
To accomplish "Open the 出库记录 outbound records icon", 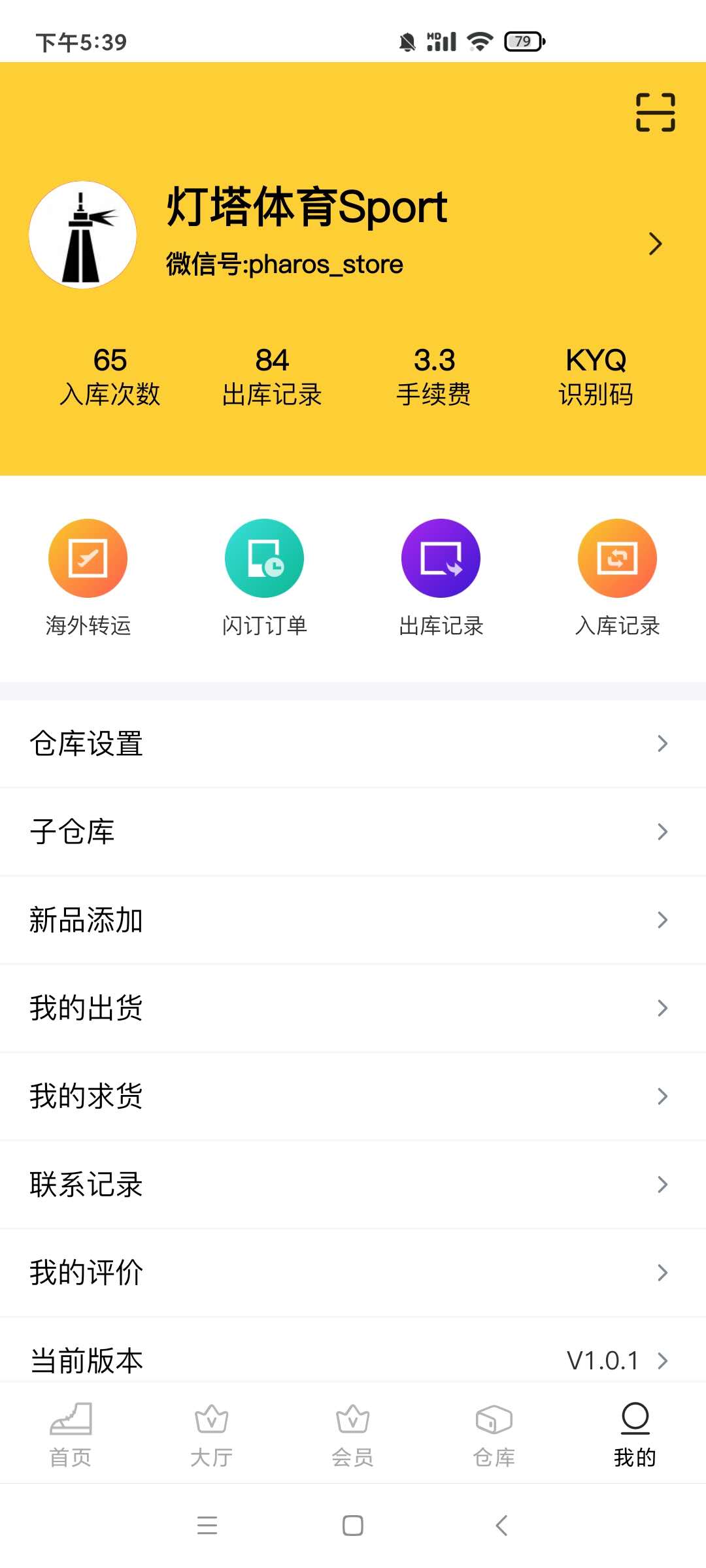I will (x=441, y=559).
